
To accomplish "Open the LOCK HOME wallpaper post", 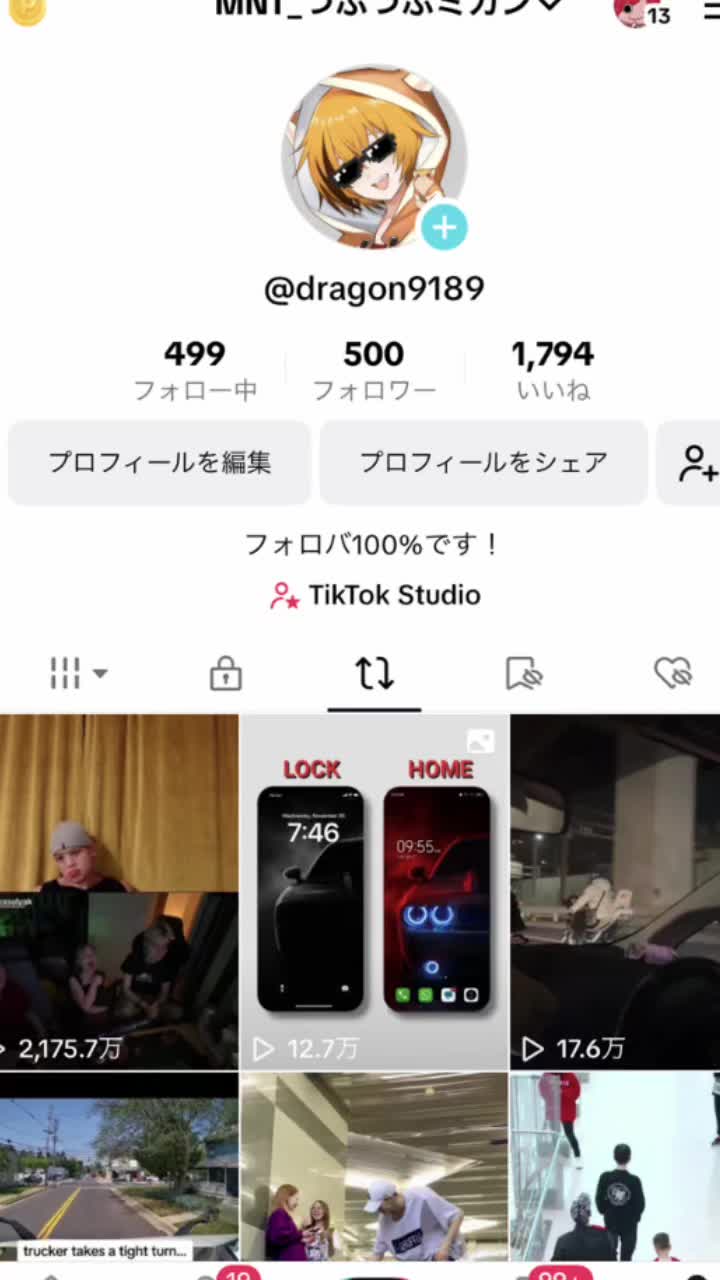I will pyautogui.click(x=374, y=890).
